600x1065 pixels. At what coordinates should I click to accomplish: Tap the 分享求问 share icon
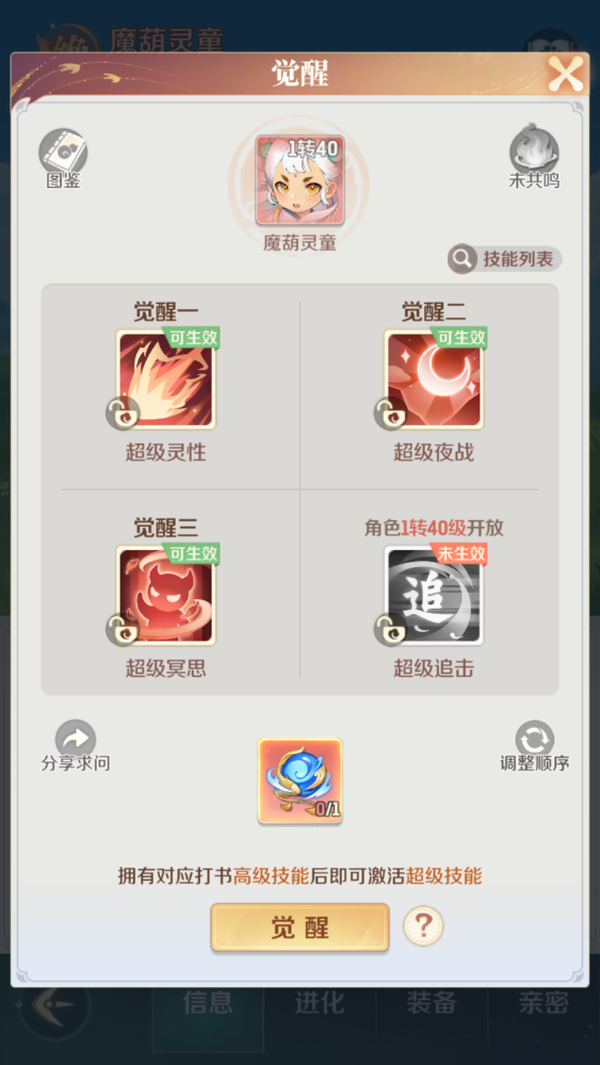coord(75,741)
